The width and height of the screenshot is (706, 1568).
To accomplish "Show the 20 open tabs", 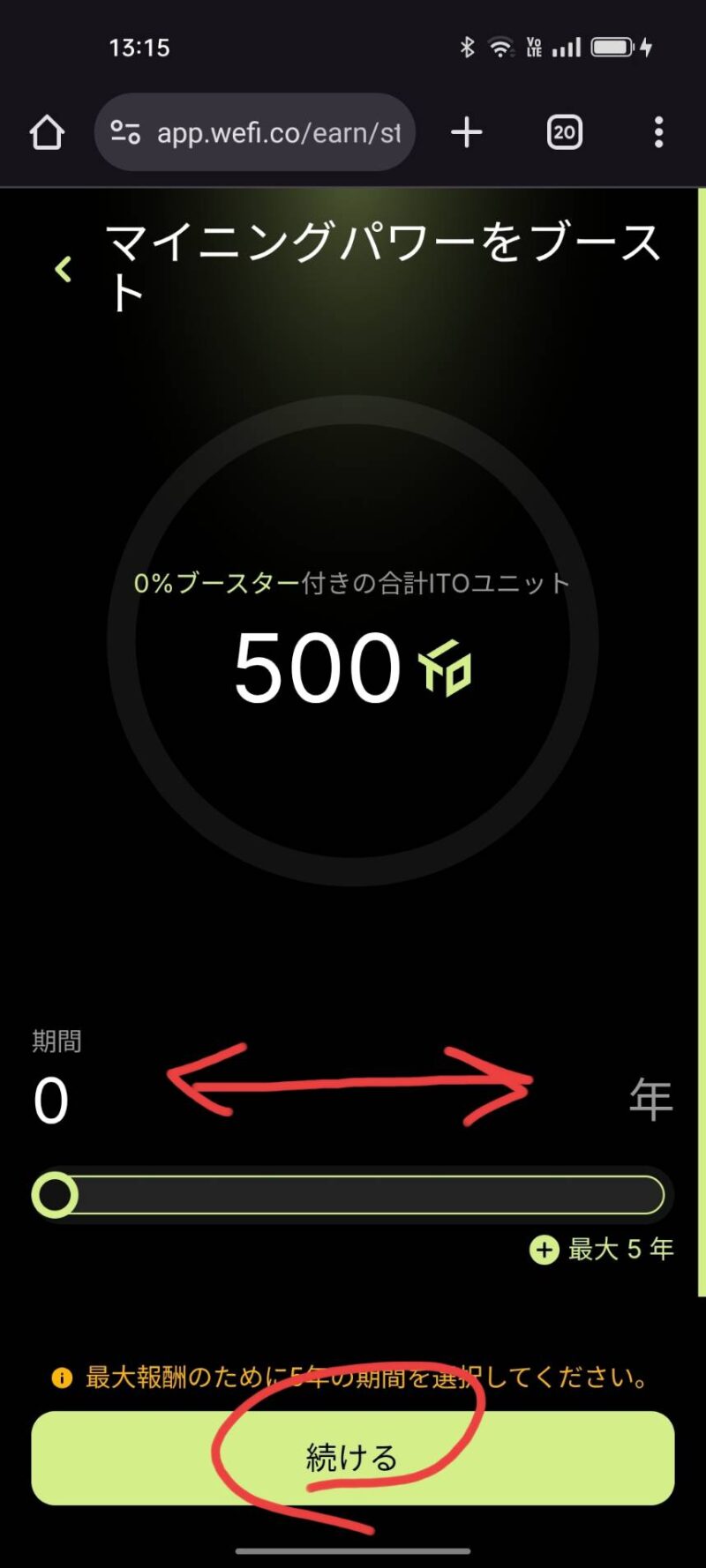I will (x=564, y=133).
